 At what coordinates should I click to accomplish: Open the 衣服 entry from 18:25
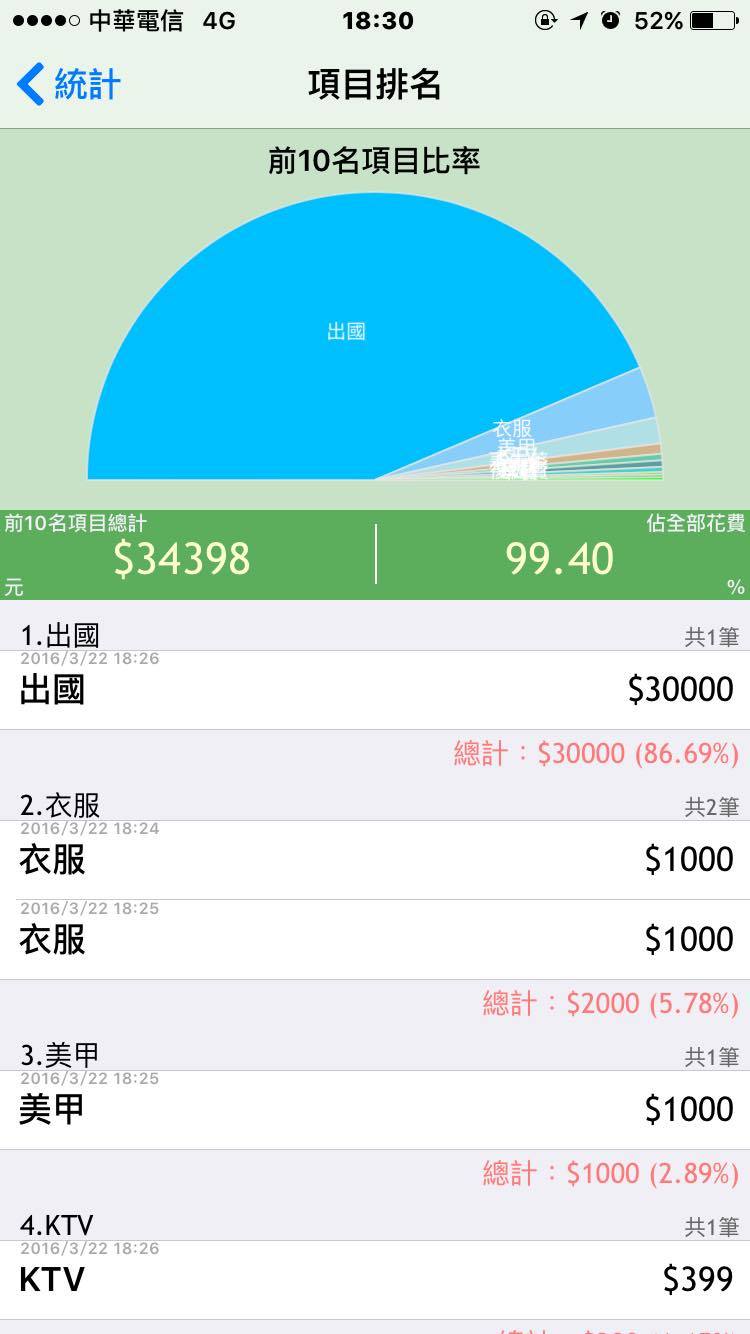click(x=375, y=940)
